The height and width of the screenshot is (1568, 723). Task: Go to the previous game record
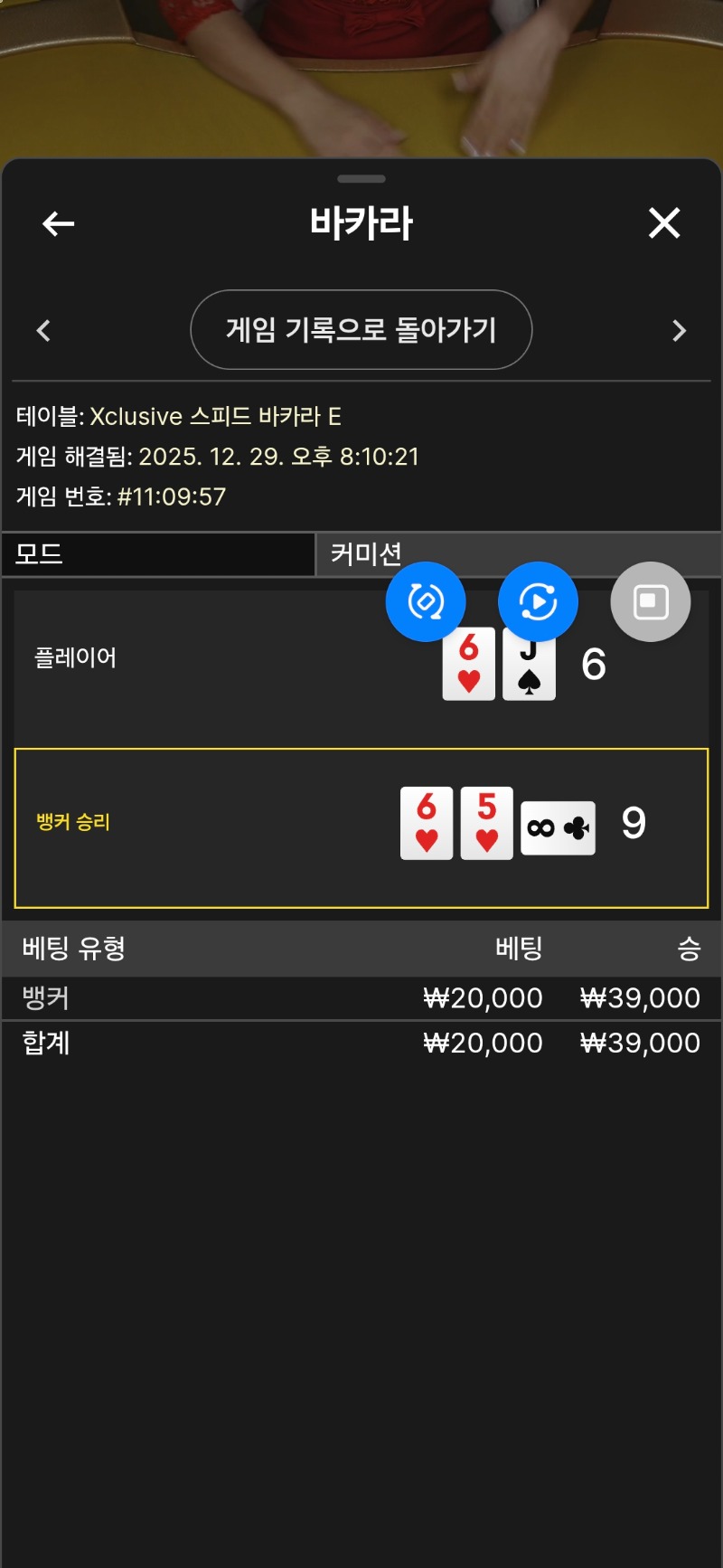point(43,331)
